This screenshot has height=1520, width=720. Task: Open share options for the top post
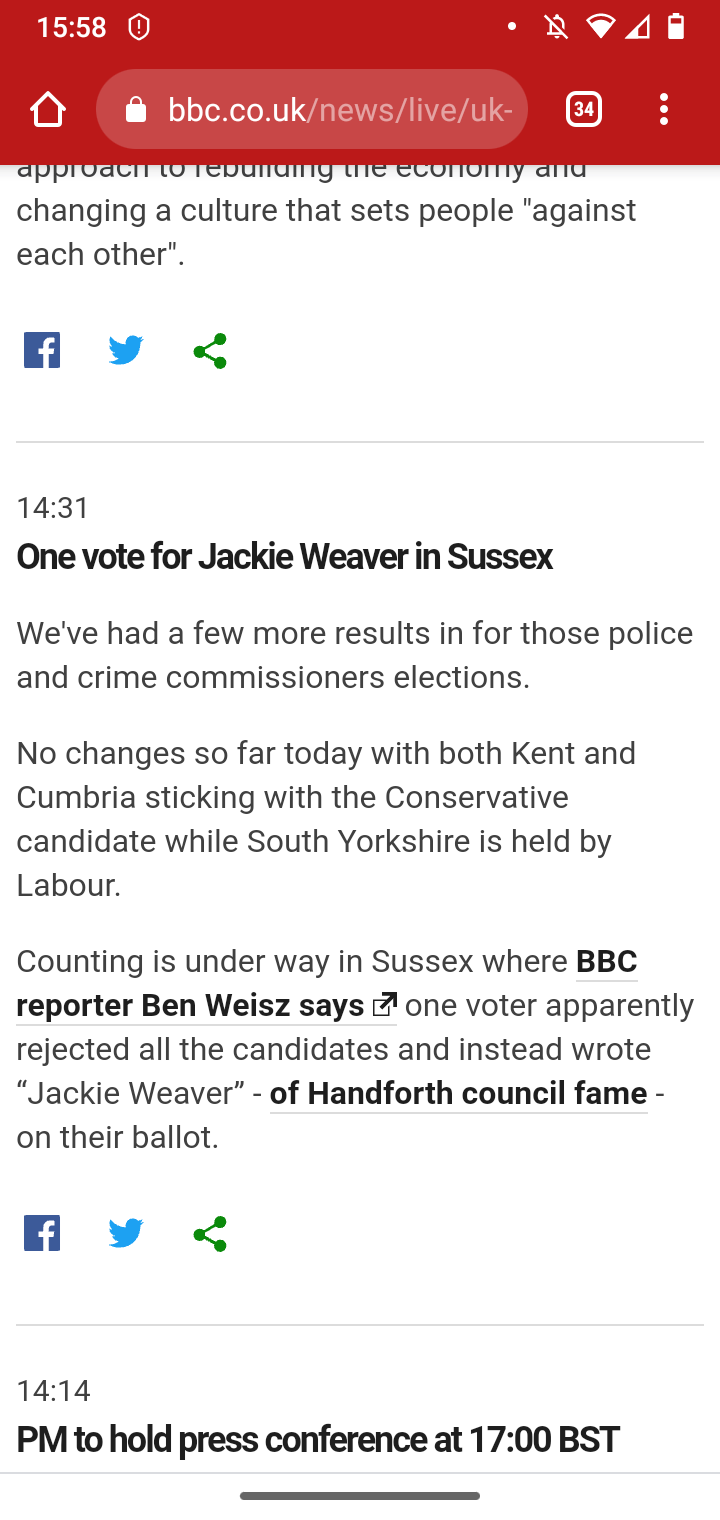point(210,351)
